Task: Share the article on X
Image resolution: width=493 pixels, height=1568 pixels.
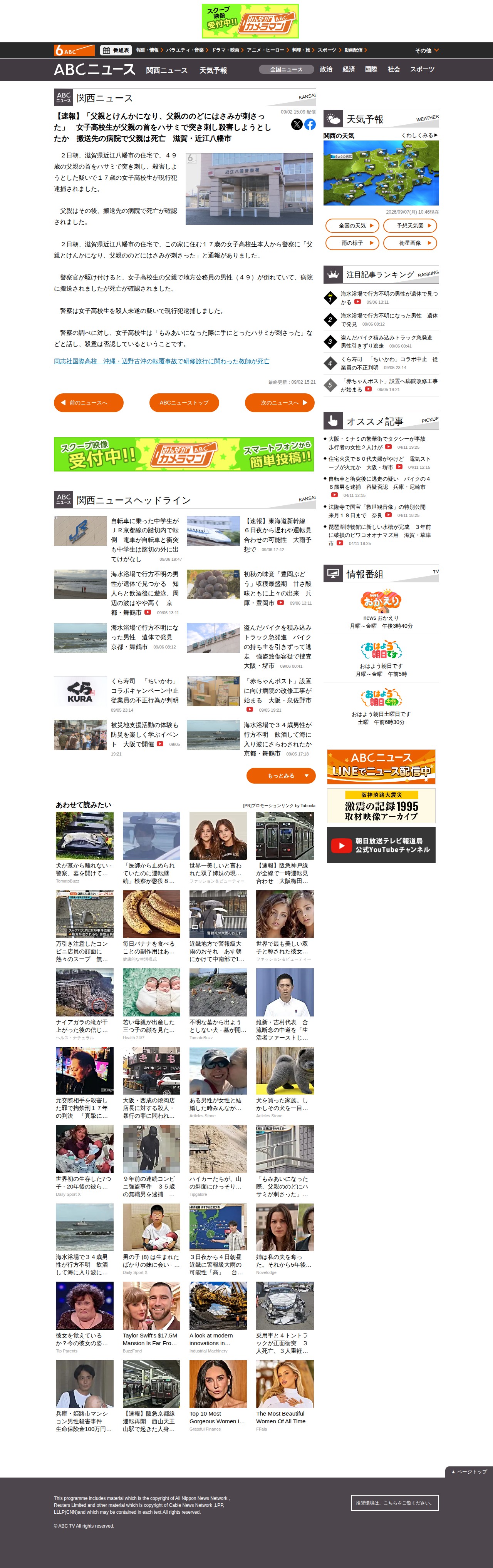Action: [297, 124]
